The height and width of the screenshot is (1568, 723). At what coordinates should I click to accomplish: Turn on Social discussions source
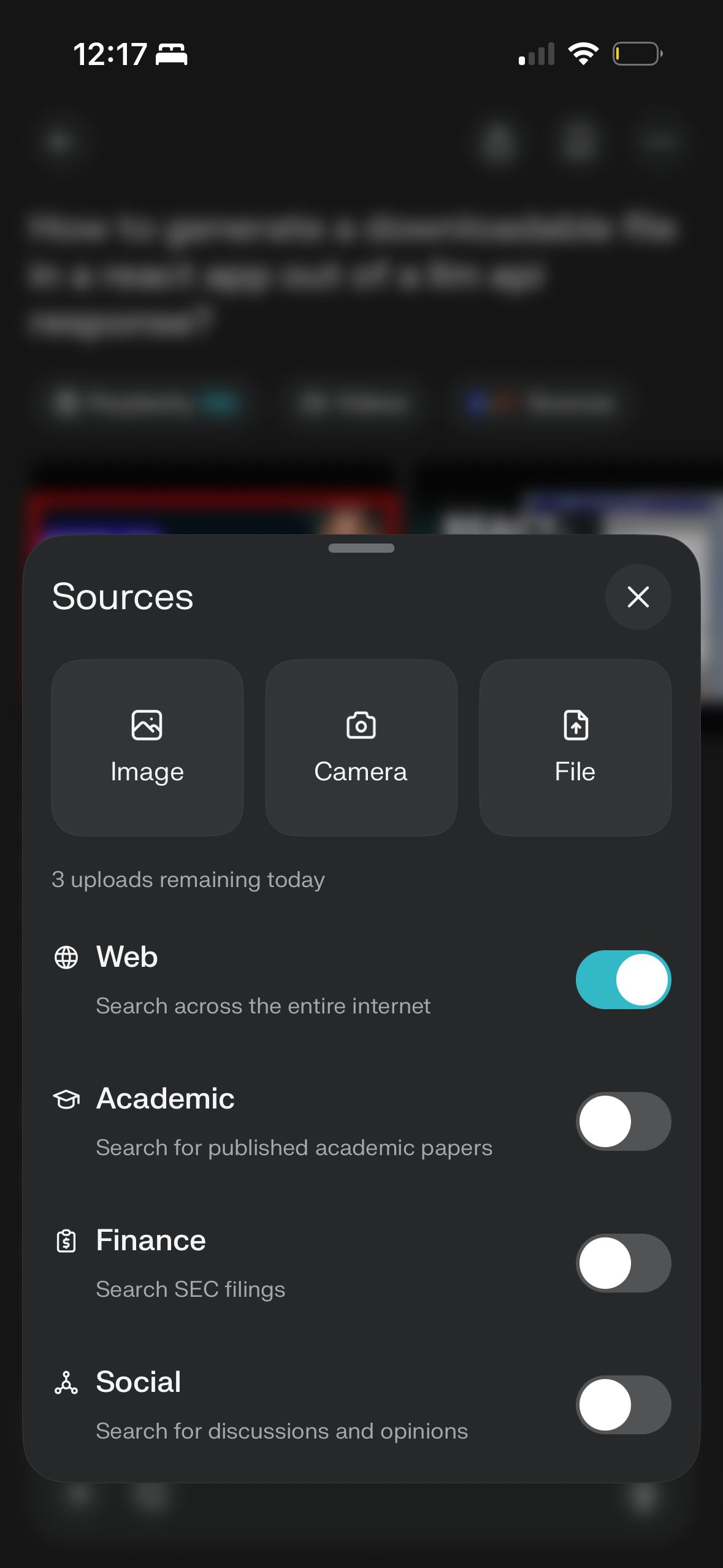[x=622, y=1405]
